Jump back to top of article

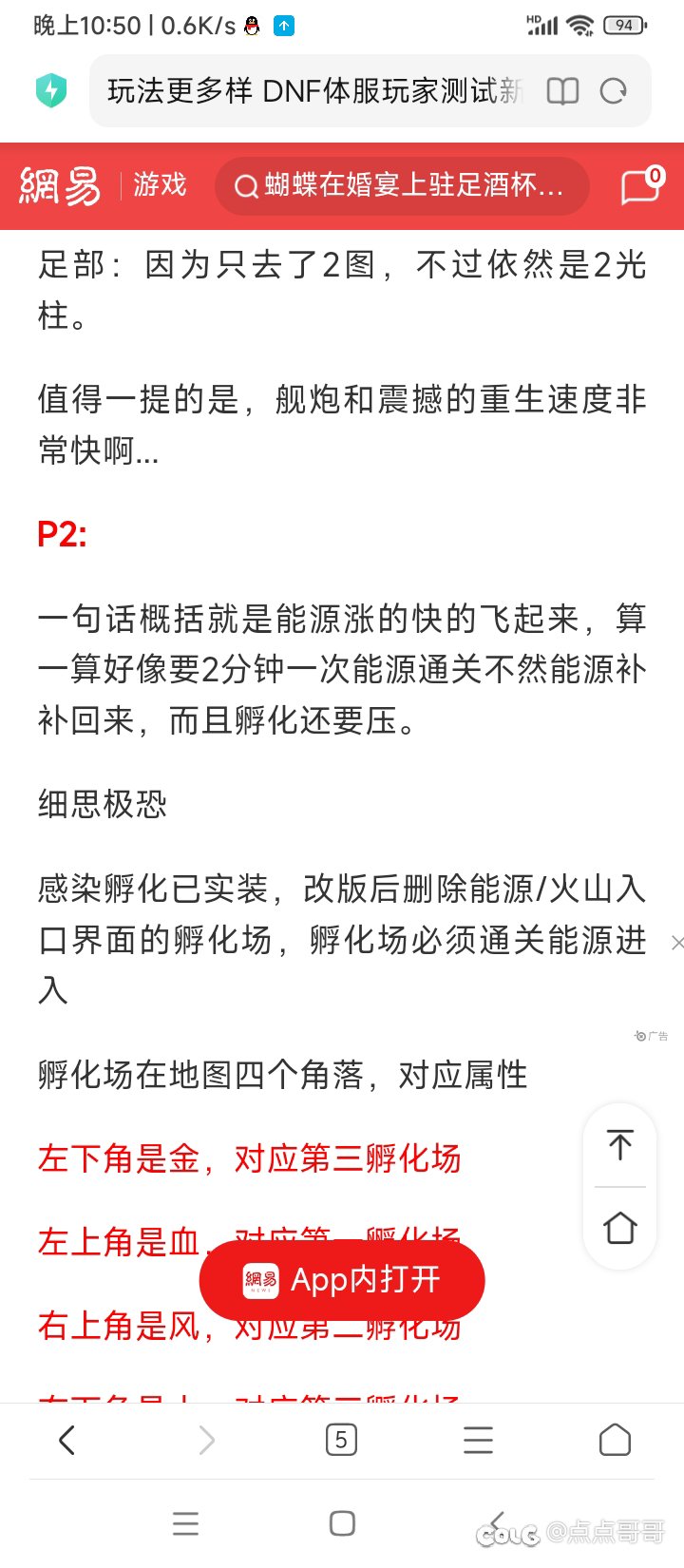click(x=620, y=1144)
